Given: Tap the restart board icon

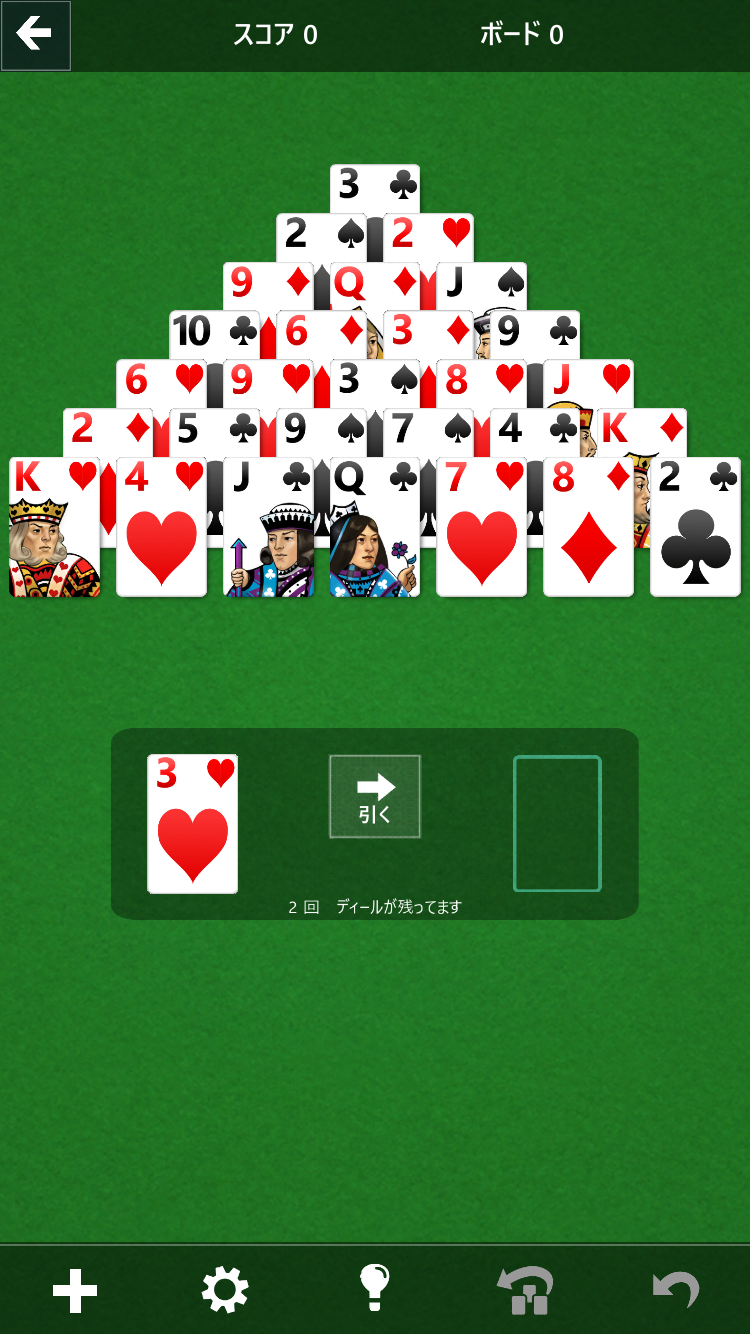Looking at the screenshot, I should (526, 1290).
